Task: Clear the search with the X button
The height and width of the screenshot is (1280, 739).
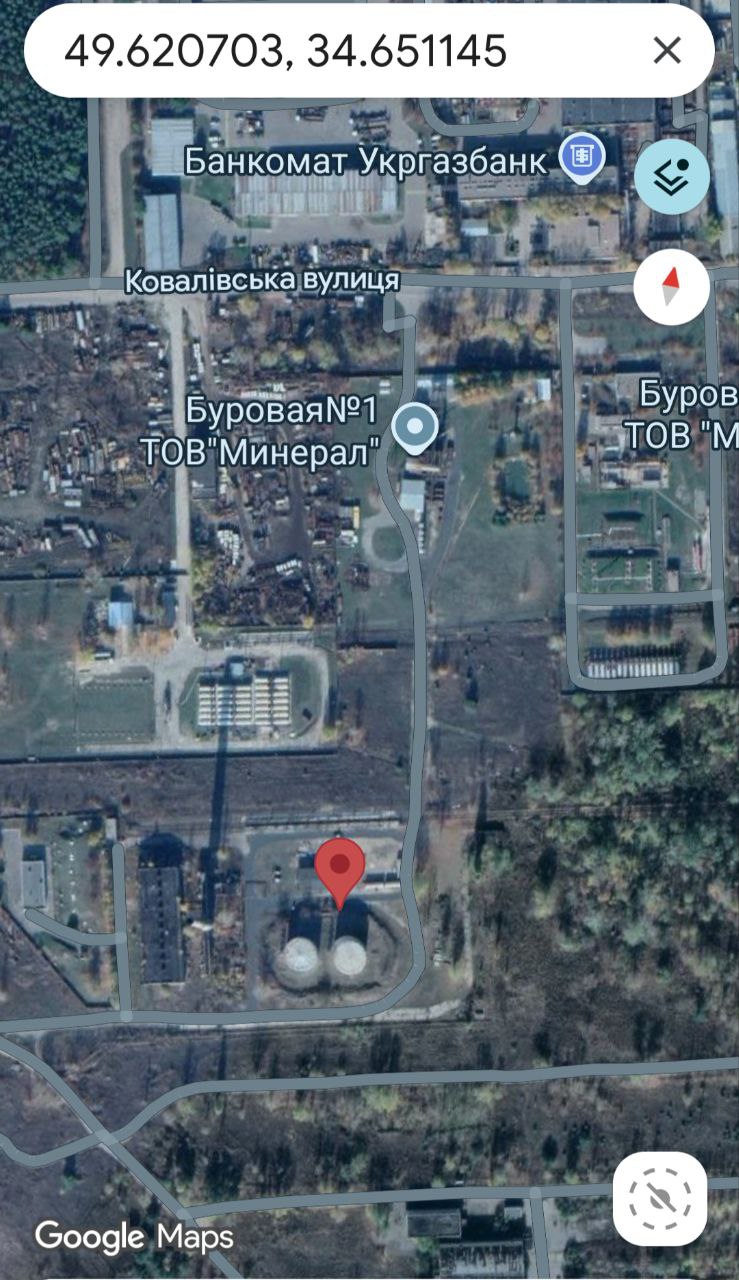Action: pyautogui.click(x=667, y=50)
